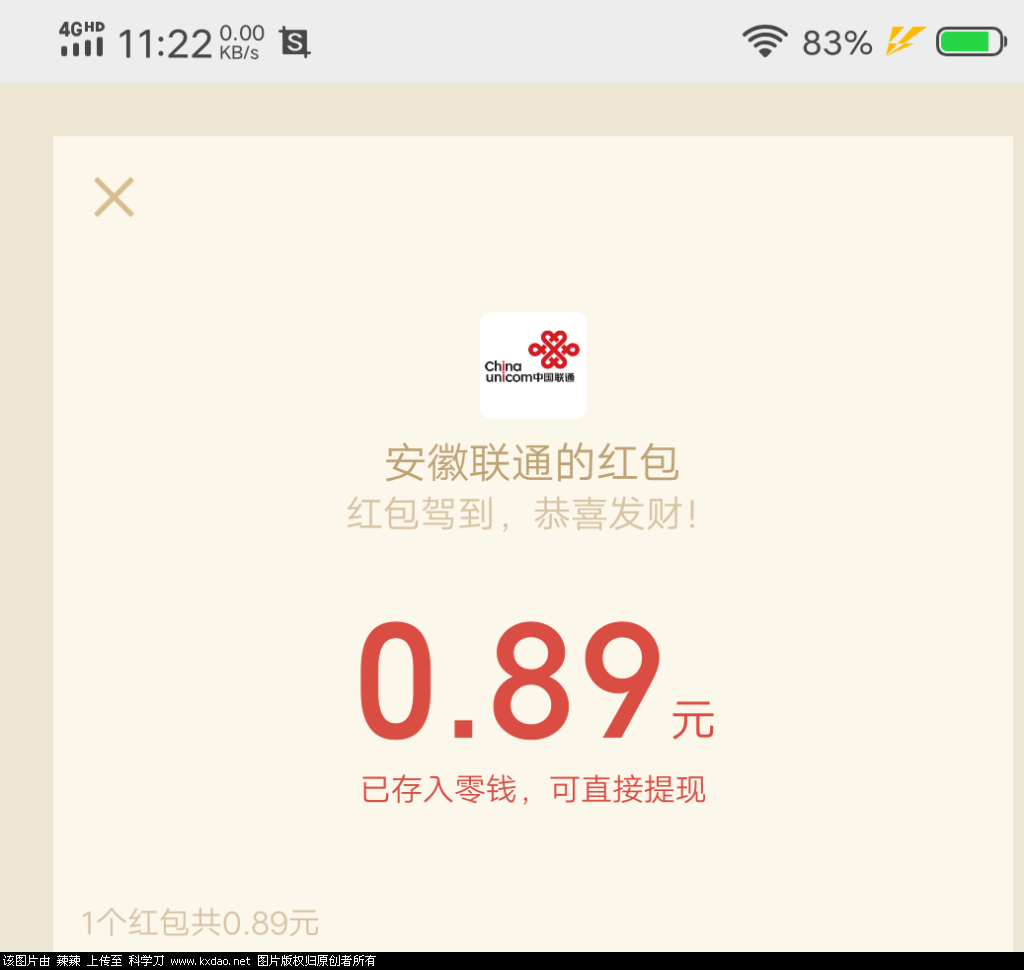Open the 已存入零钱，可直接提现 link

click(x=533, y=789)
